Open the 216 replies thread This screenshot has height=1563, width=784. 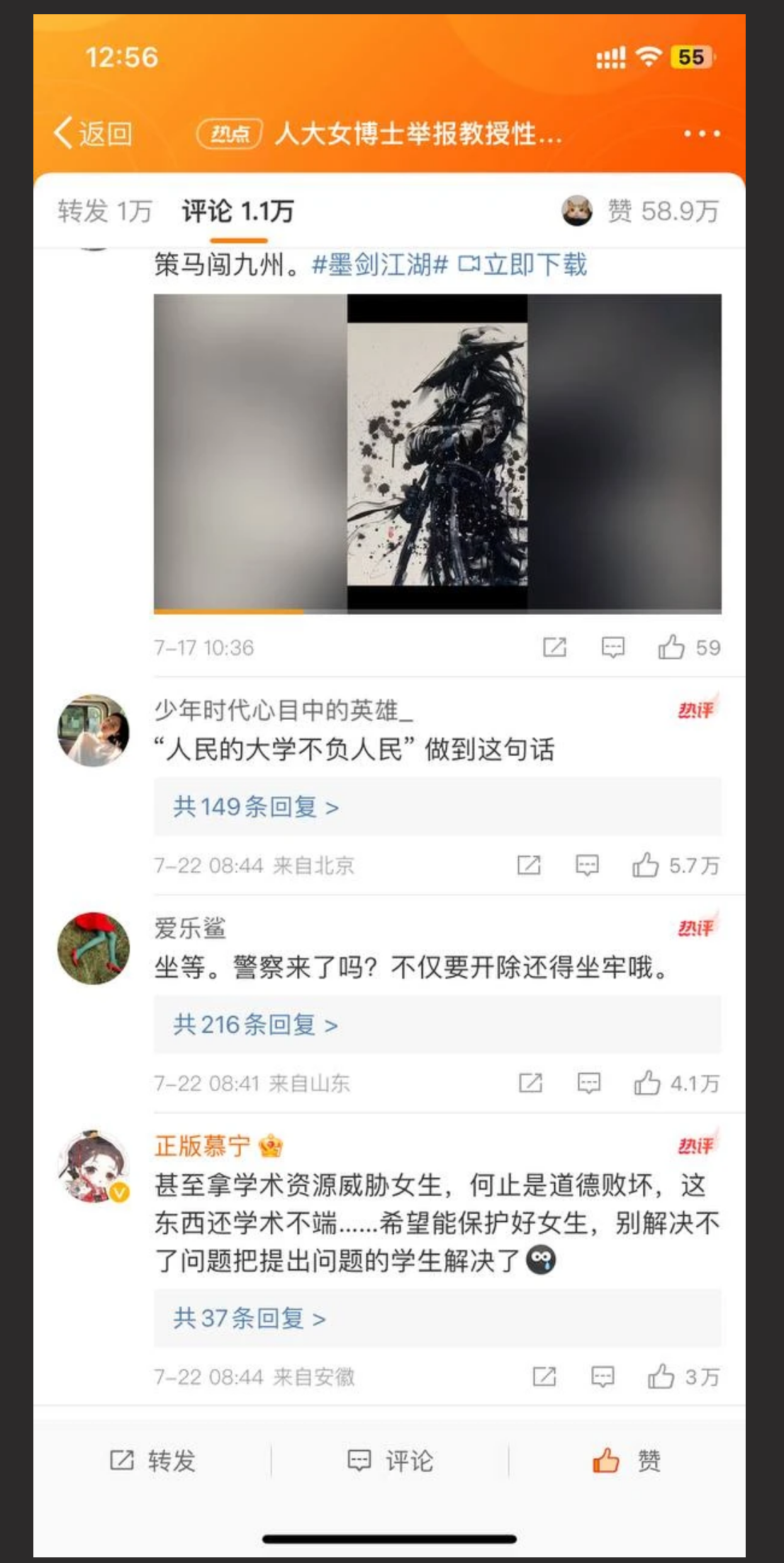click(255, 1024)
